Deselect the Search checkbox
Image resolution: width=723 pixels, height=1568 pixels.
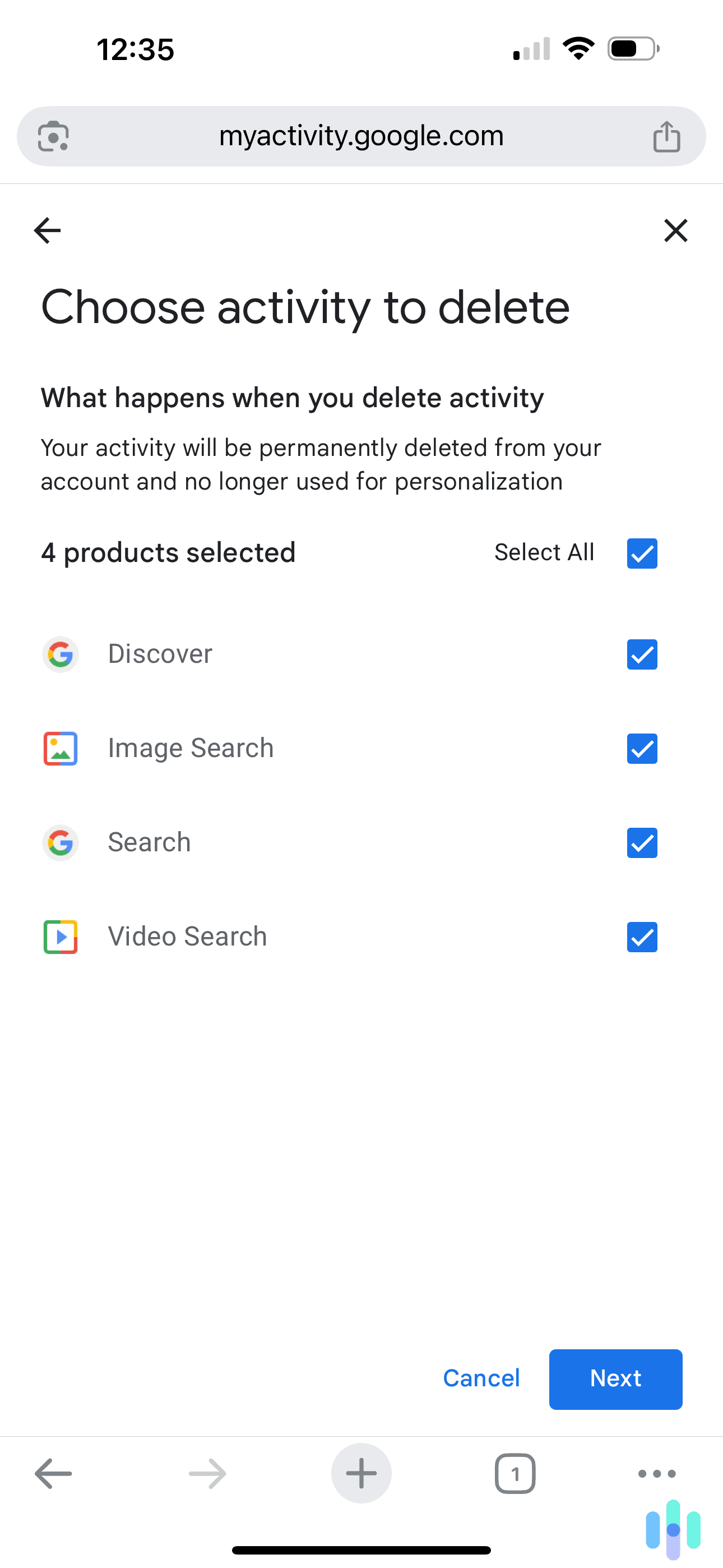coord(642,843)
